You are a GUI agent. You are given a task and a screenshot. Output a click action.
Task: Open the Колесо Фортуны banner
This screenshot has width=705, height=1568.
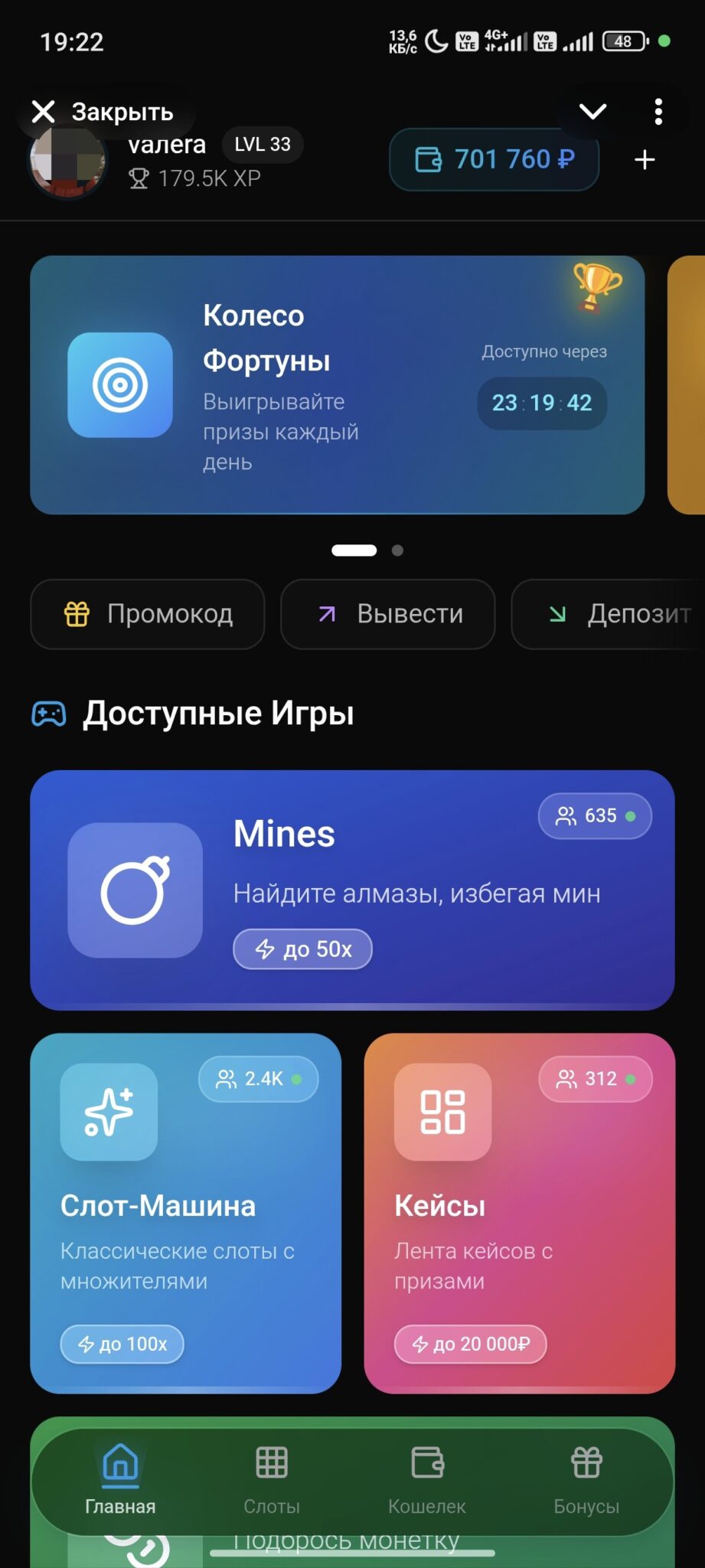(337, 385)
